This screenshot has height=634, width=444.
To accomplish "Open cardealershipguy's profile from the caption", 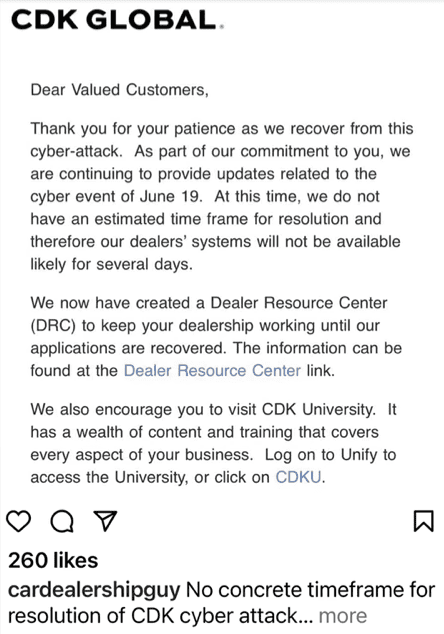I will pyautogui.click(x=94, y=590).
